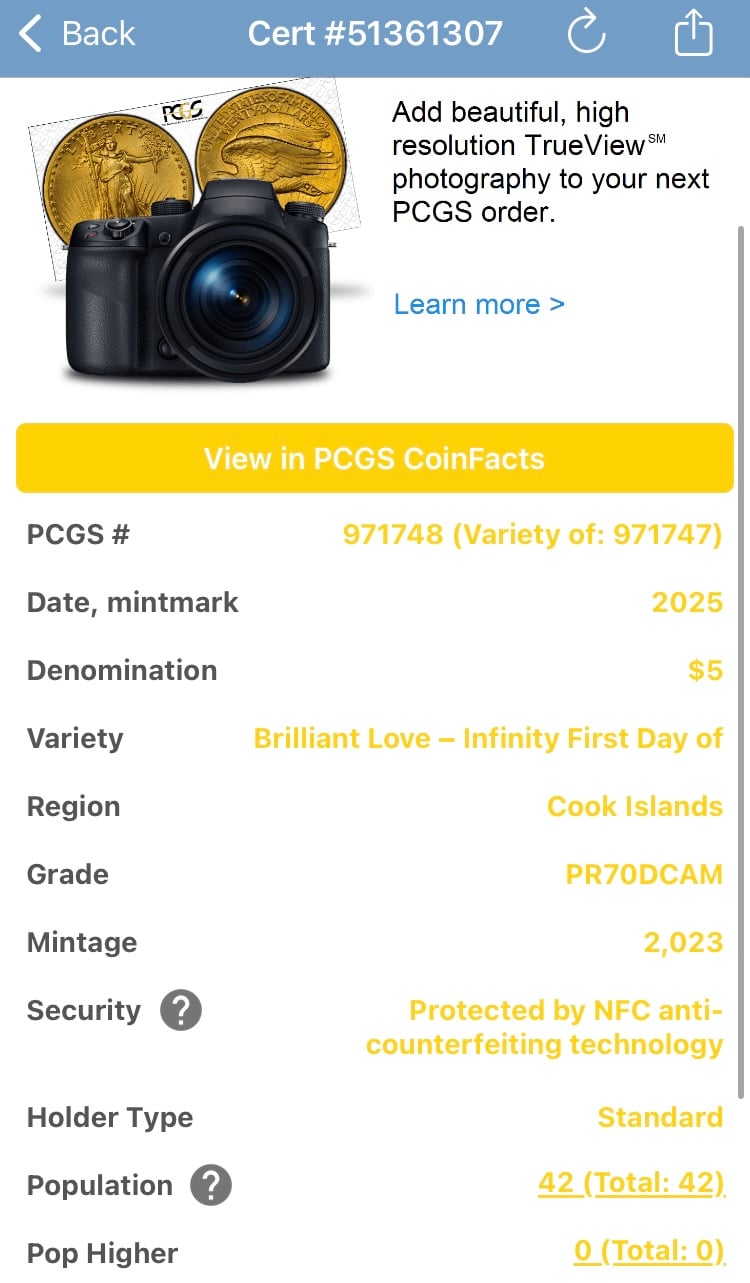Open the help icon next to Security
This screenshot has height=1283, width=750.
(181, 1011)
